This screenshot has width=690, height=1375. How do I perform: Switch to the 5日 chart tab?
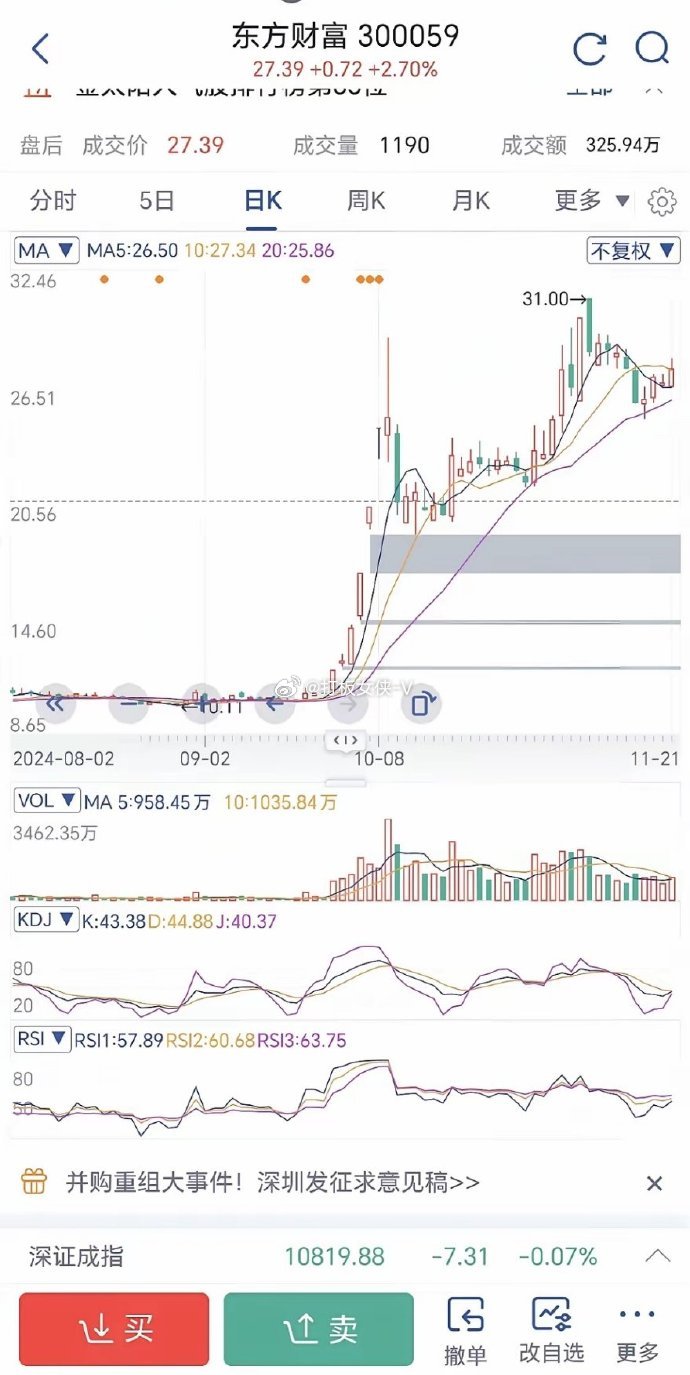[157, 201]
